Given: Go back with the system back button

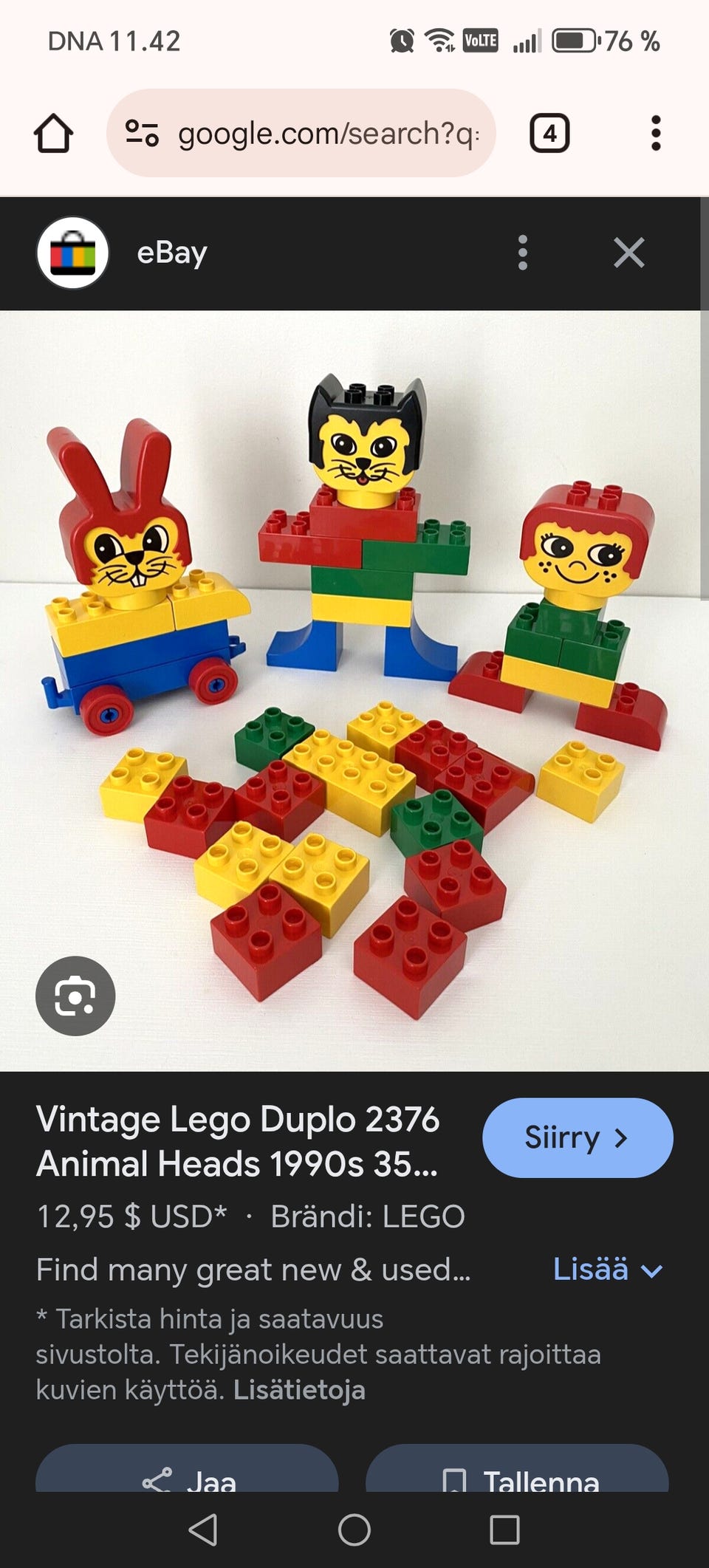Looking at the screenshot, I should point(203,1530).
